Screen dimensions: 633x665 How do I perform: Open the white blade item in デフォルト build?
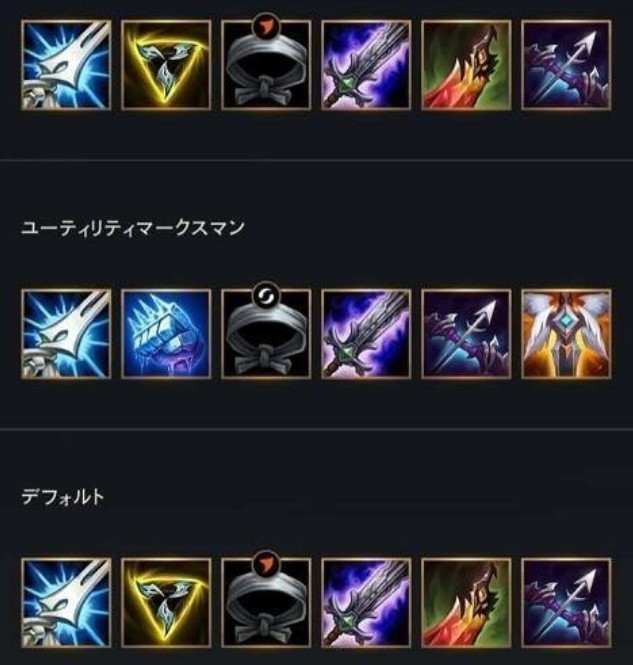click(66, 602)
